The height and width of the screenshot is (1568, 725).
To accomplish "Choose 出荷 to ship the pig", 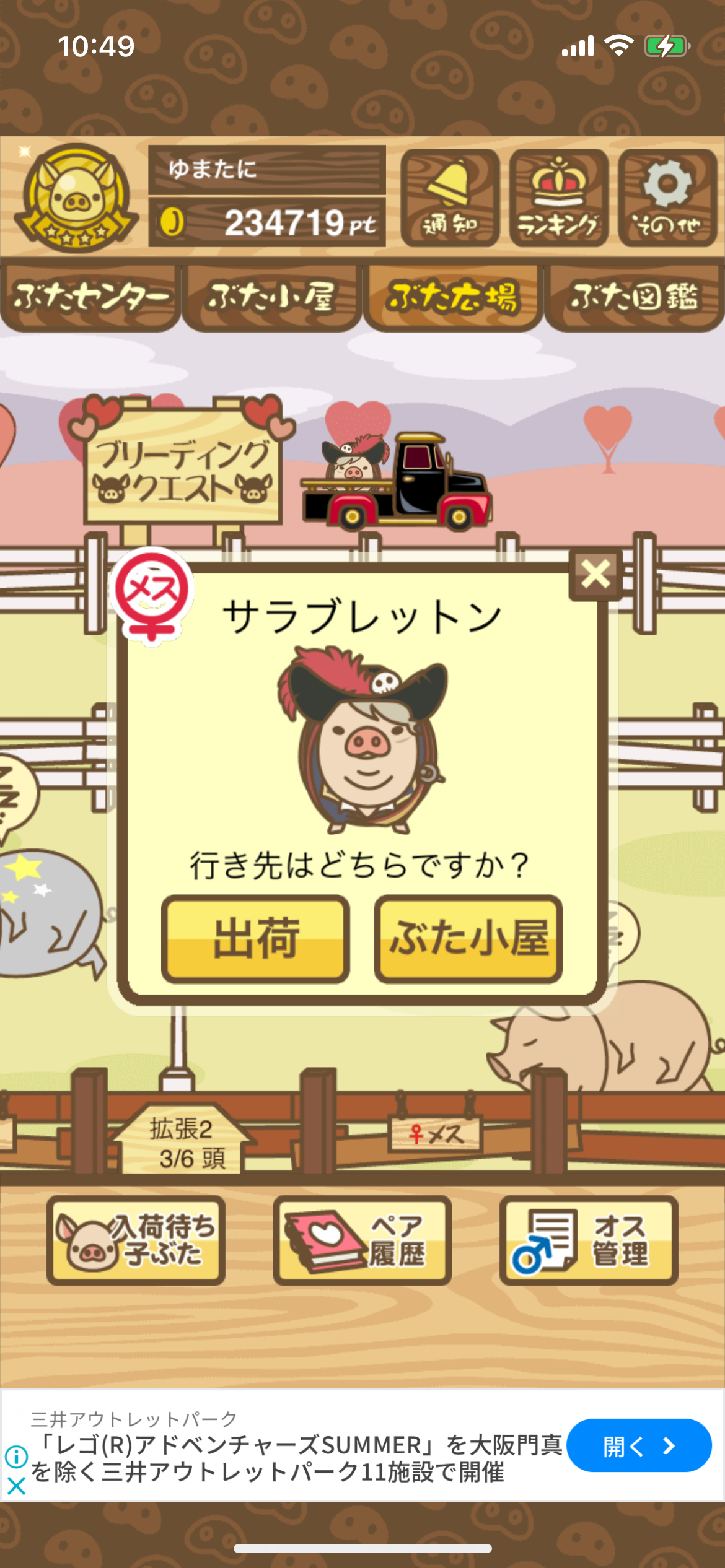I will tap(255, 938).
